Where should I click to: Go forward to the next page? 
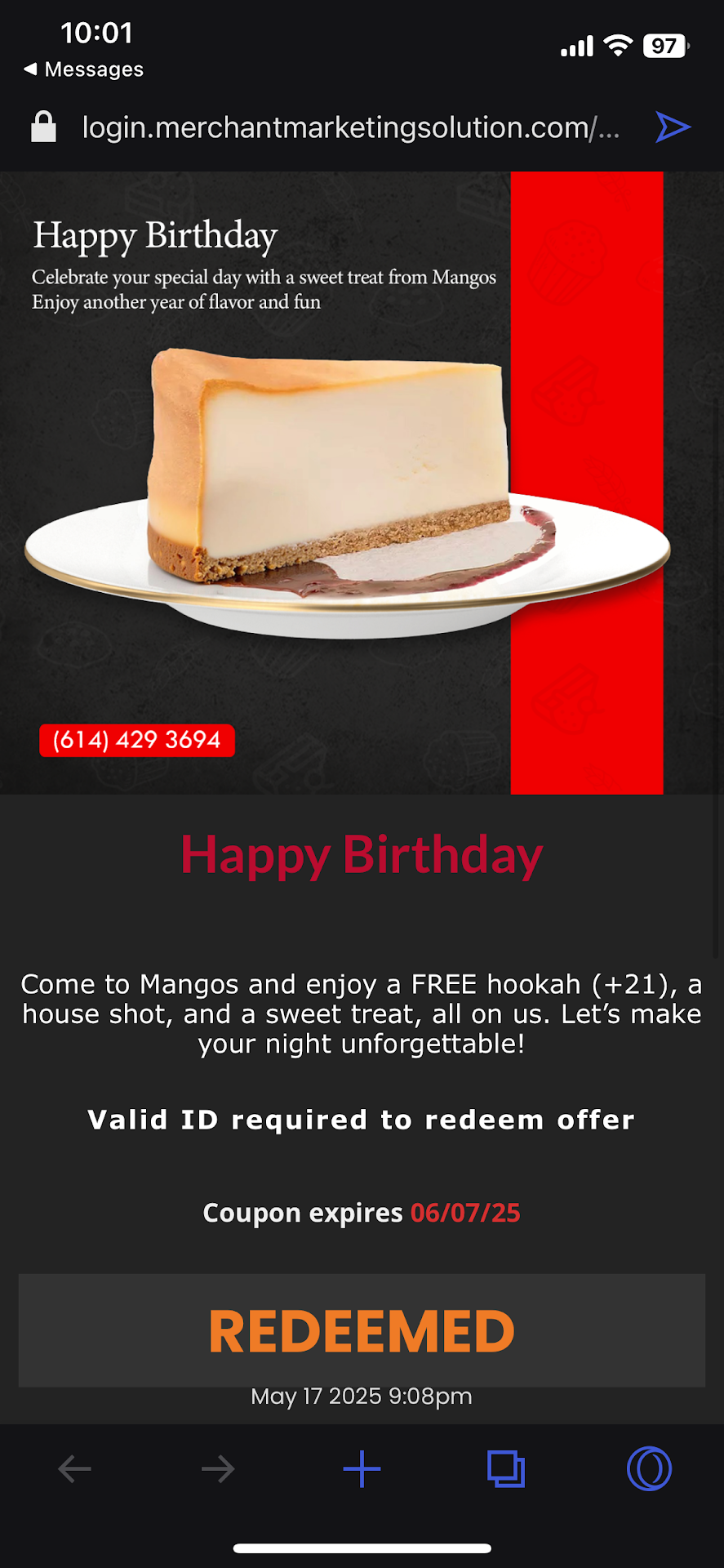(x=218, y=1469)
